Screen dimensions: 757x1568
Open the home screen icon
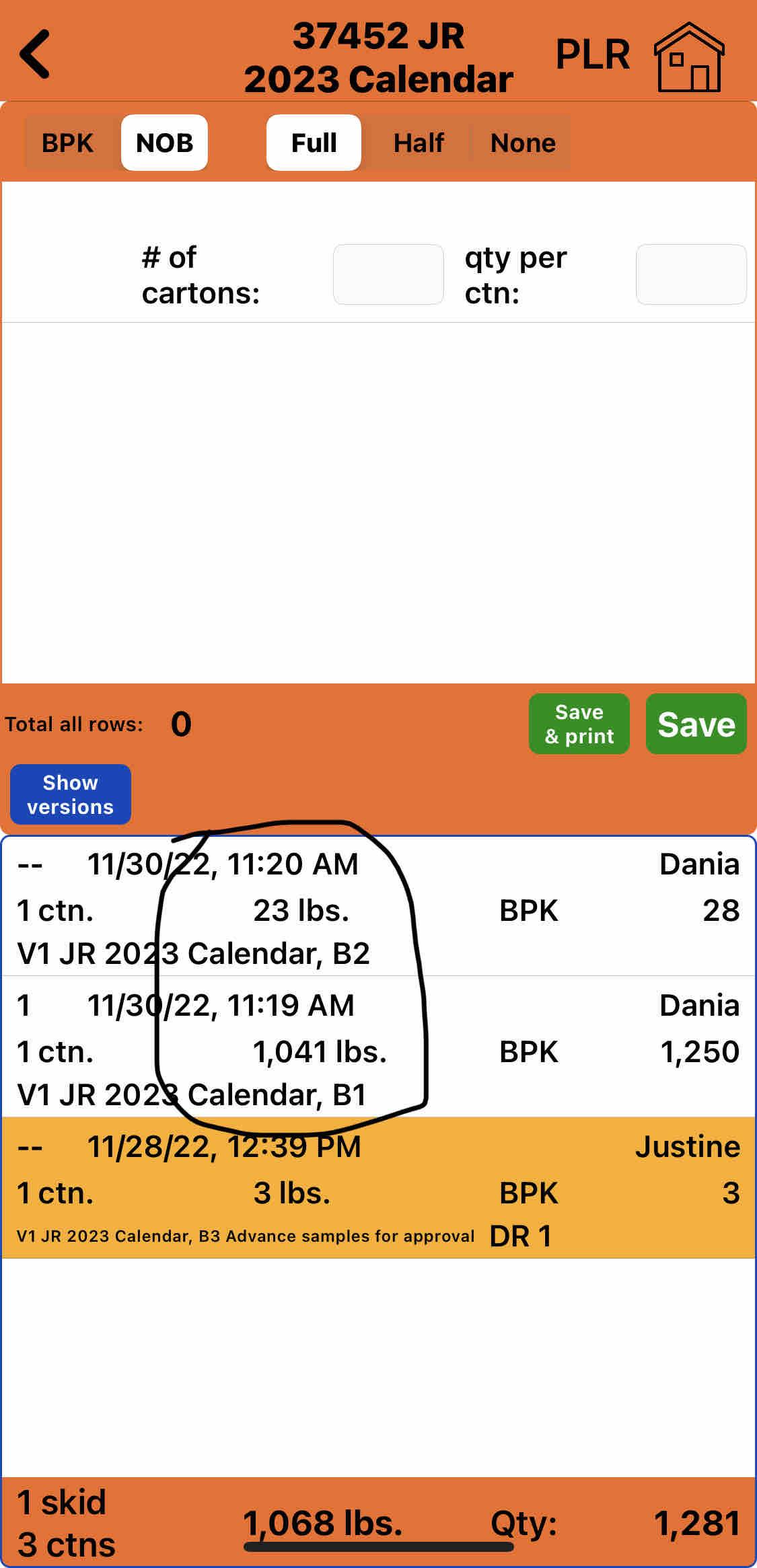[688, 57]
